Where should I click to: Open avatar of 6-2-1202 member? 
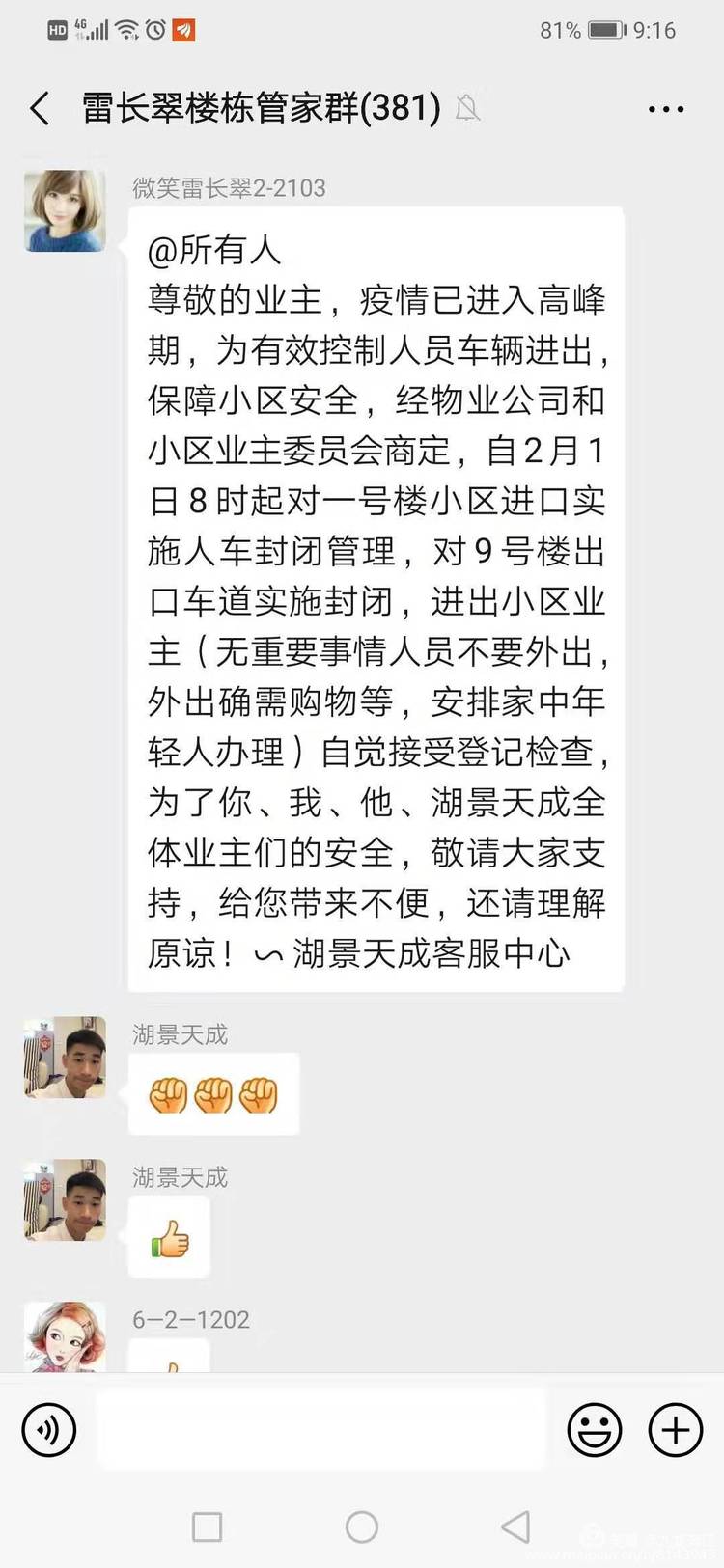(x=65, y=1337)
